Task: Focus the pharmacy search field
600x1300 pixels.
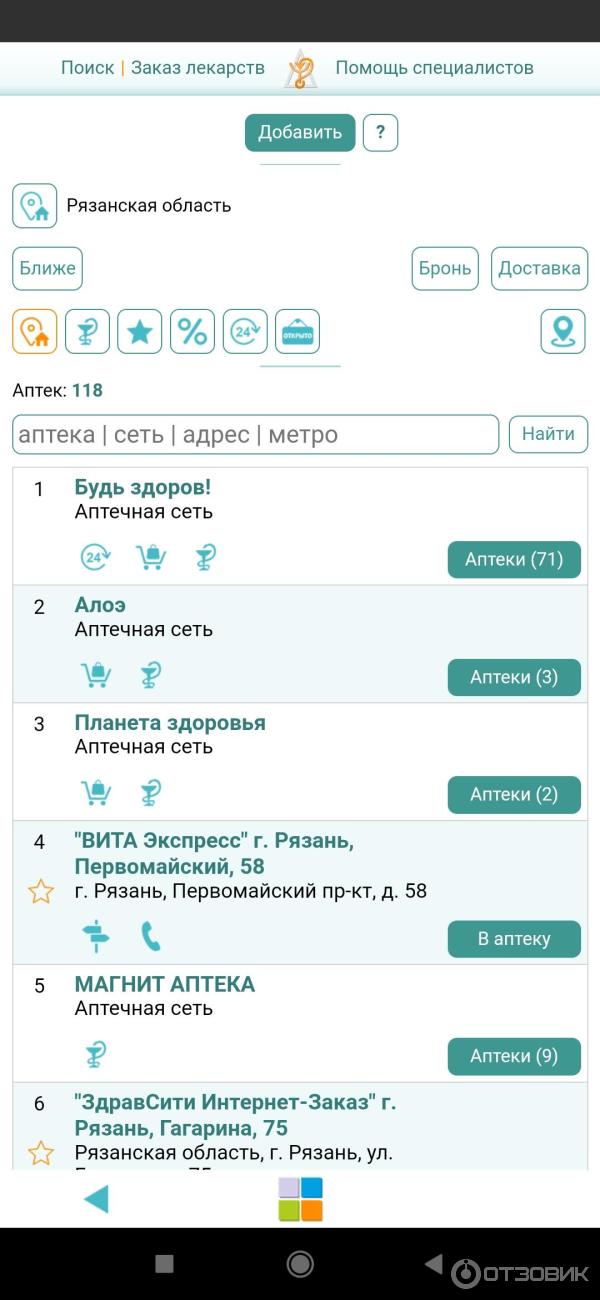Action: pos(255,435)
